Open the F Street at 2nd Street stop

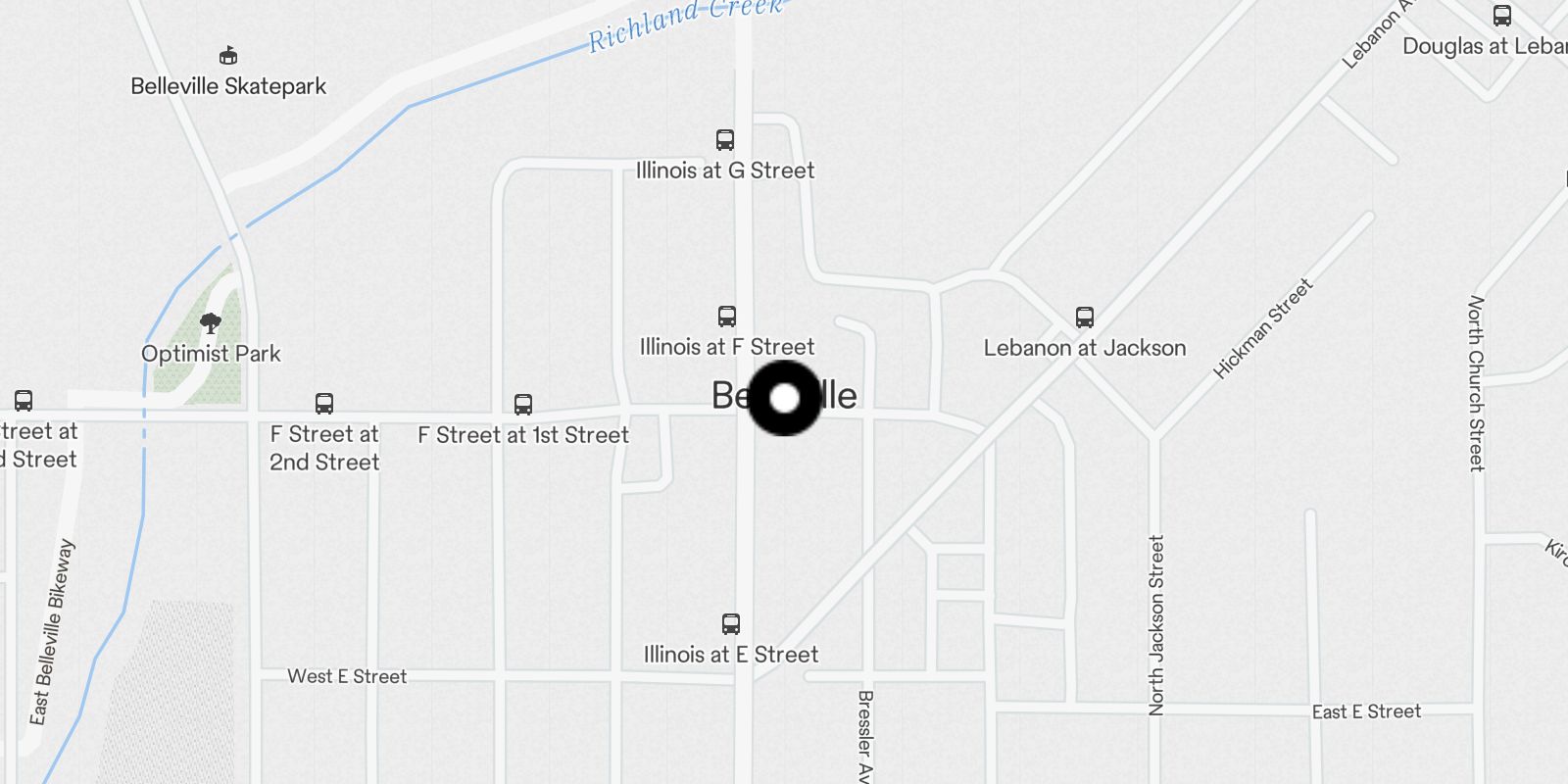(324, 404)
